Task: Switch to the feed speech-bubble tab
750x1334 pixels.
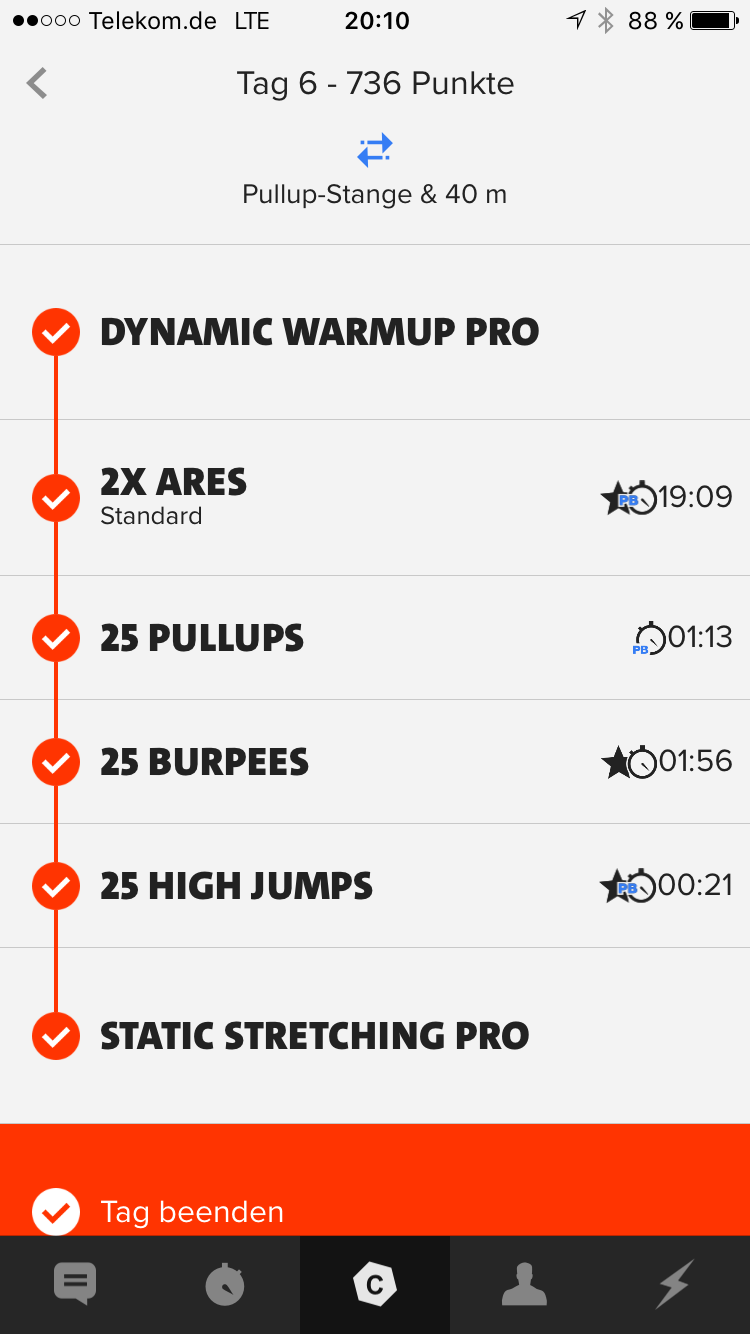Action: click(x=75, y=1285)
